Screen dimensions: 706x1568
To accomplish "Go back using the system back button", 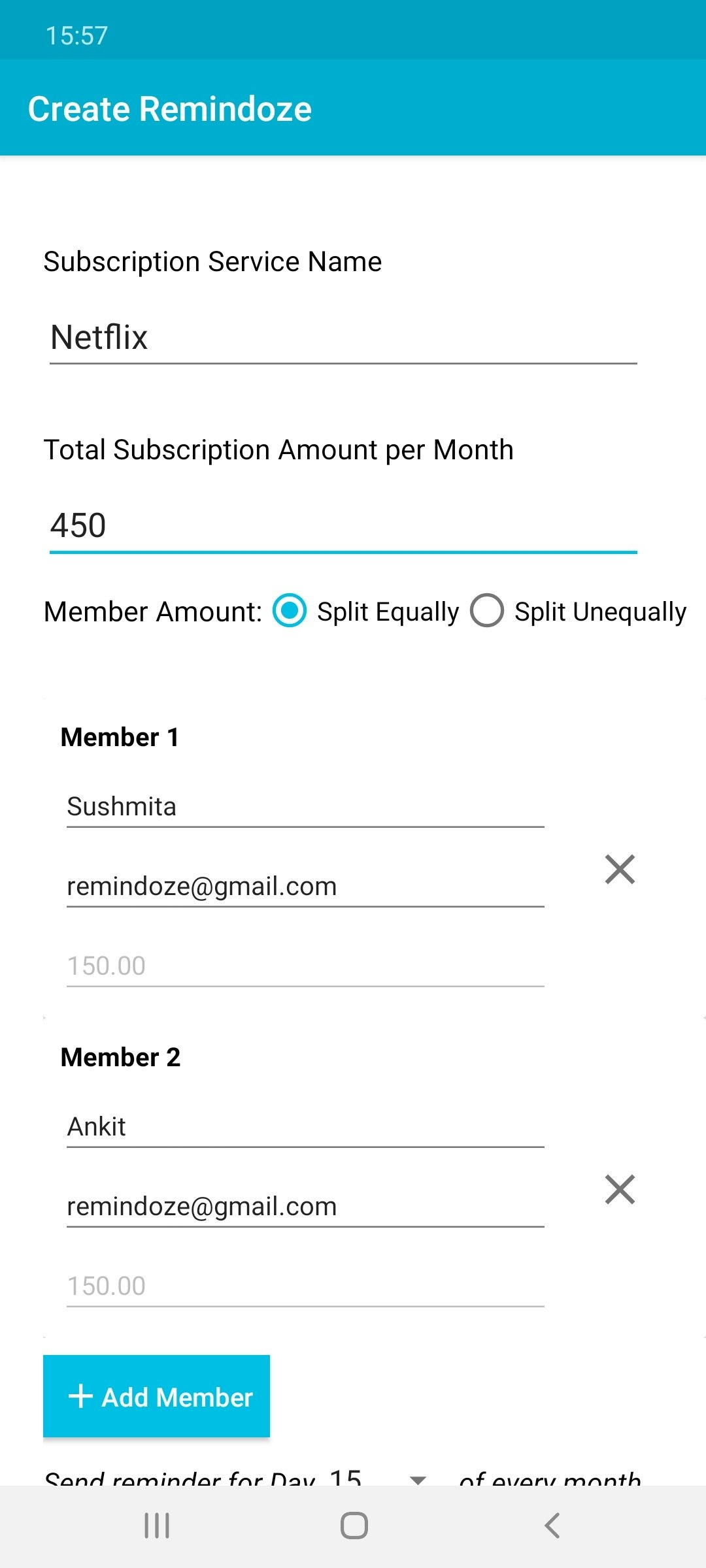I will click(x=552, y=1526).
